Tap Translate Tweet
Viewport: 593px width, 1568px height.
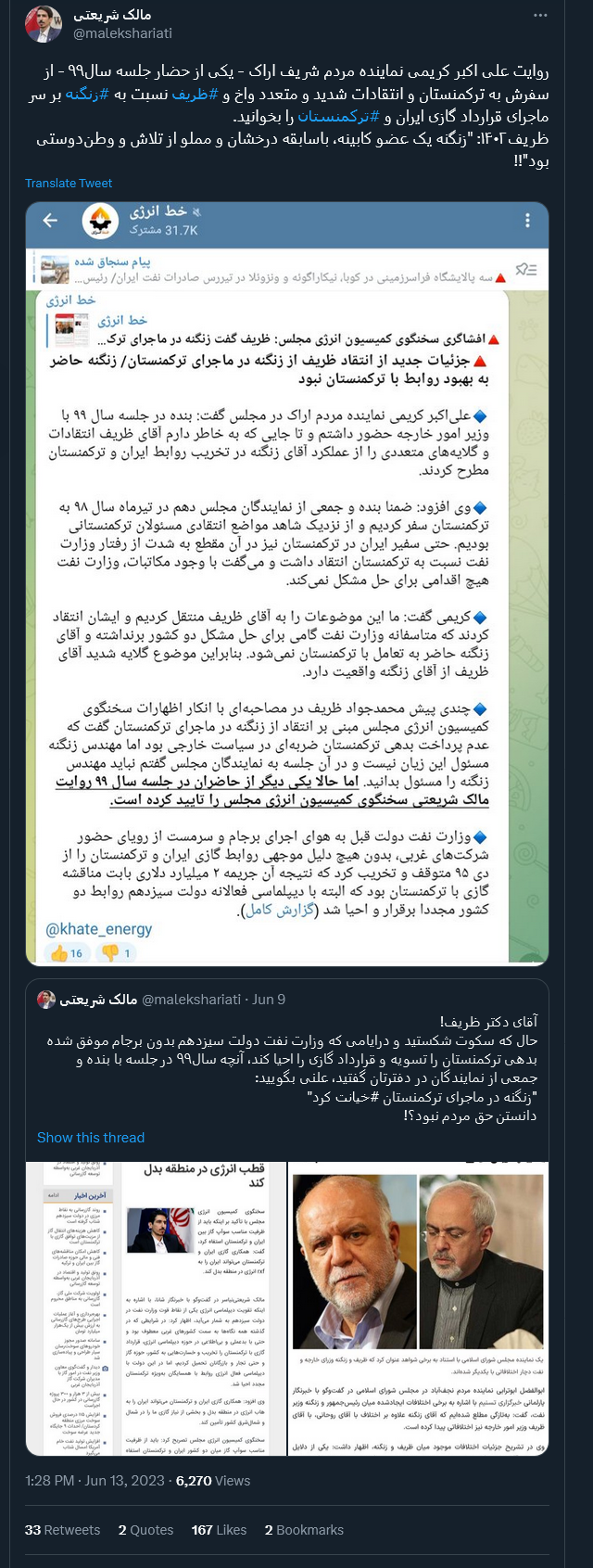coord(69,183)
